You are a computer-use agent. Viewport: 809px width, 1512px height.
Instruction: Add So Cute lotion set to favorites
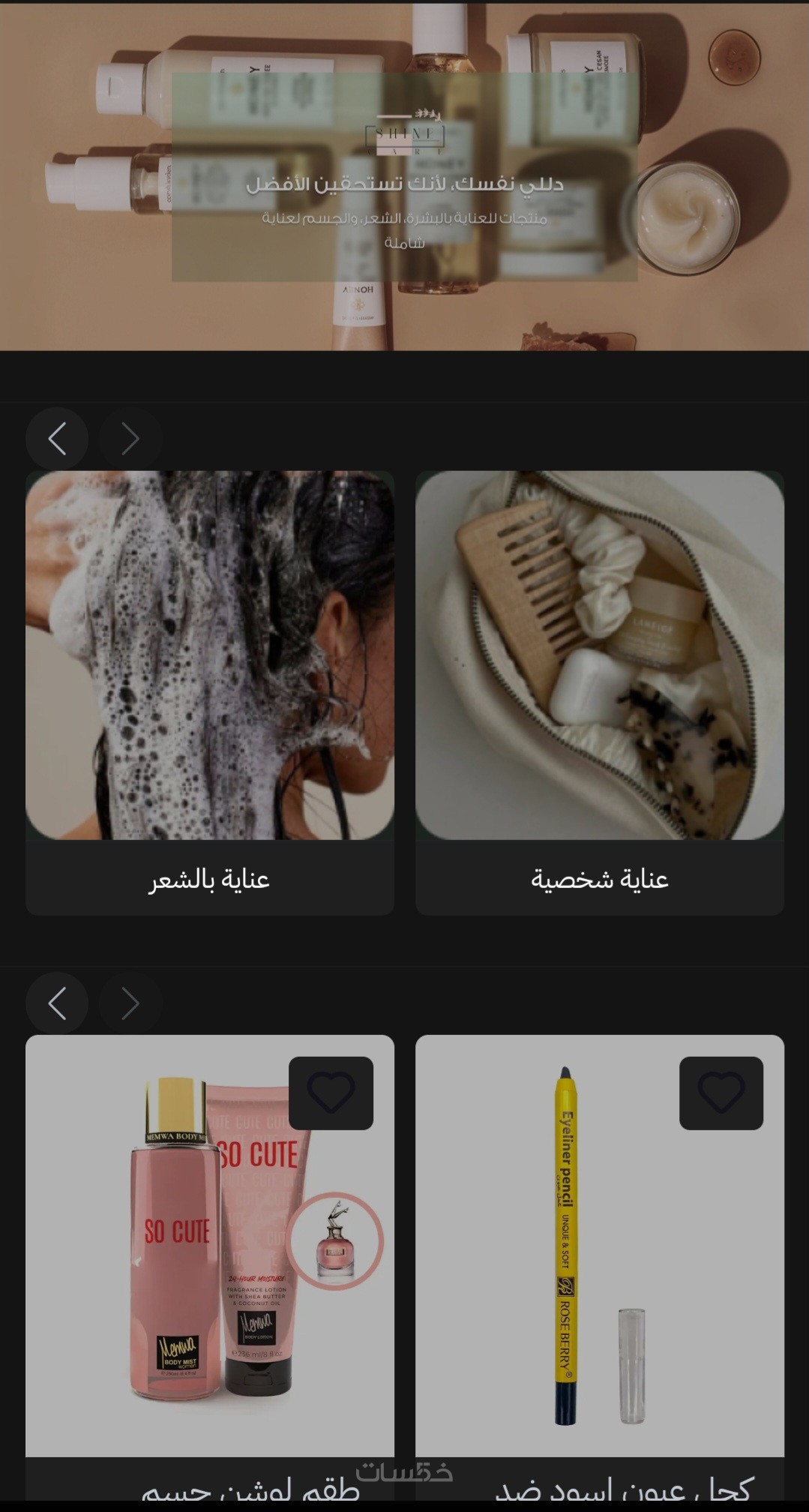(x=331, y=1093)
